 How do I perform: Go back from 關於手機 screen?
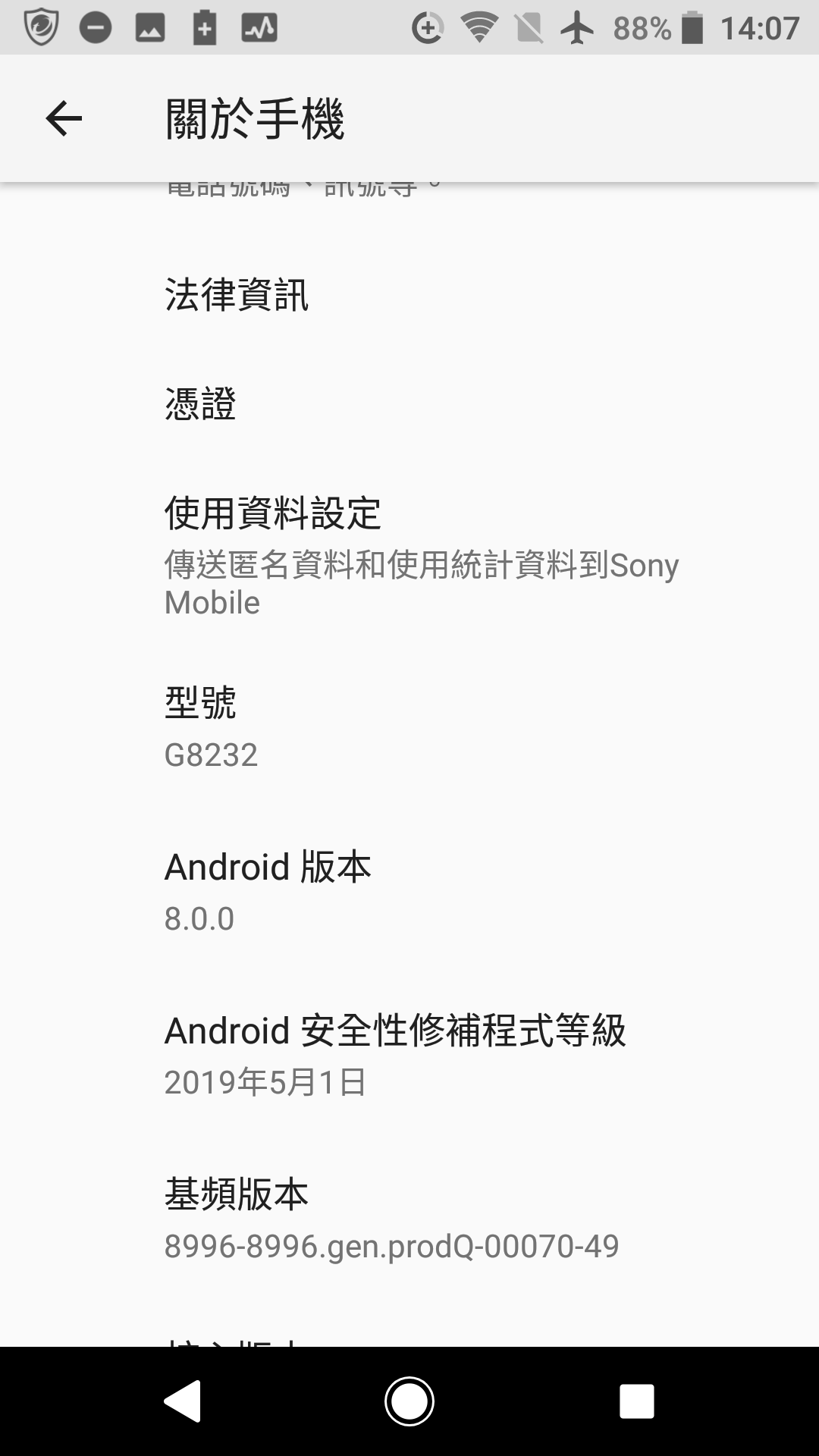[x=64, y=118]
